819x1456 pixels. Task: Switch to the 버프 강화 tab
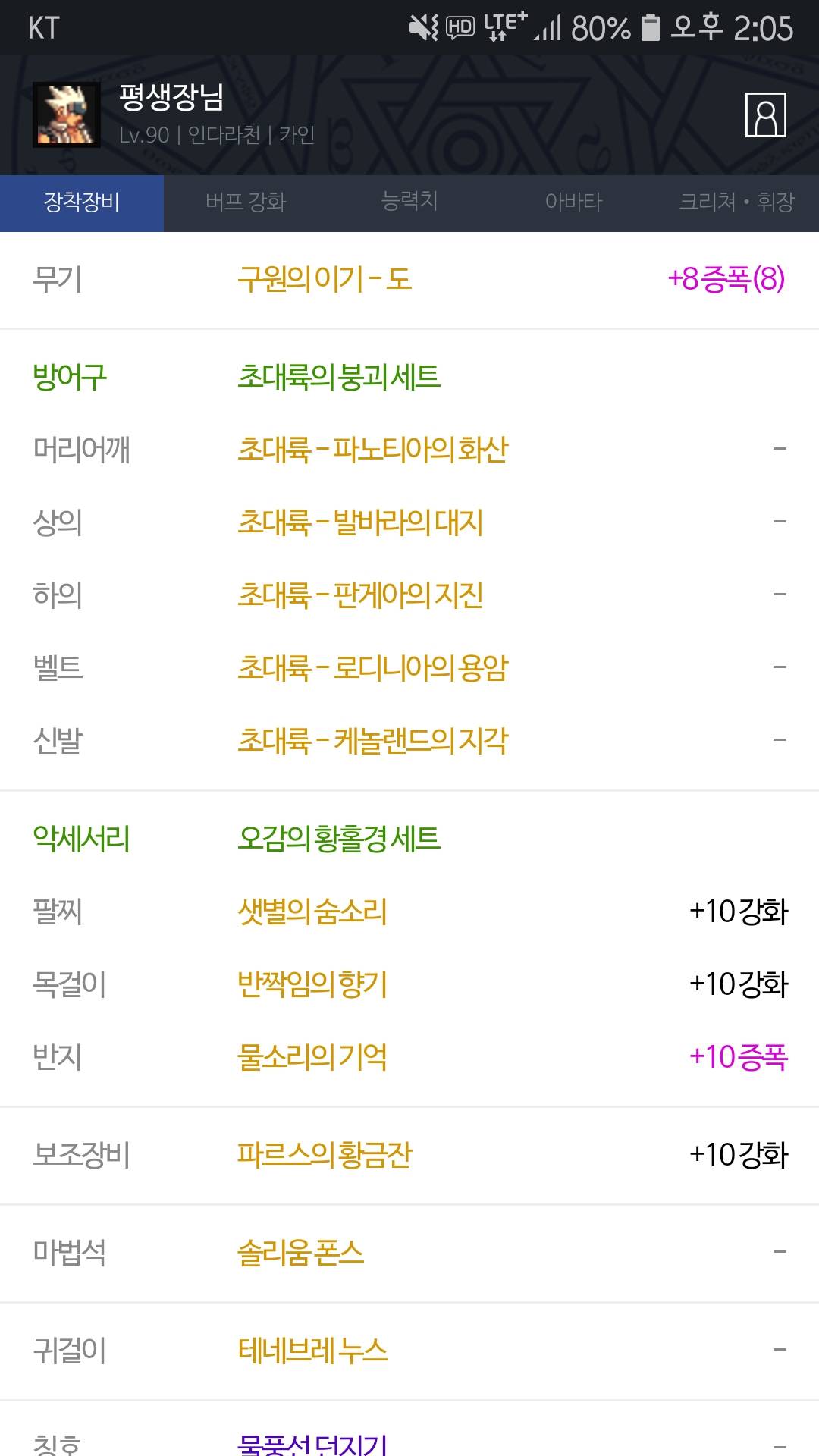pos(246,202)
